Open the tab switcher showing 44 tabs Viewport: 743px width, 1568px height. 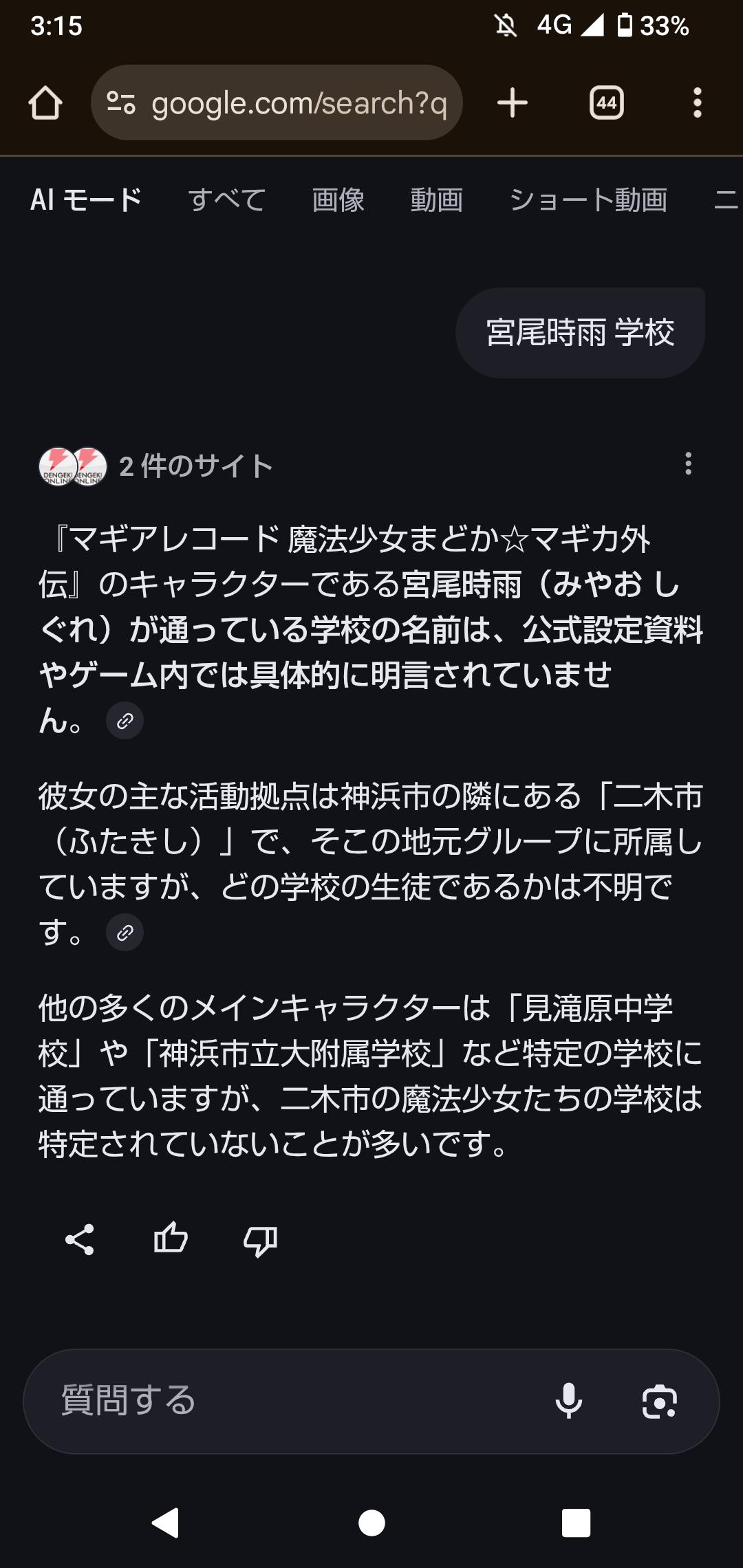(x=606, y=103)
